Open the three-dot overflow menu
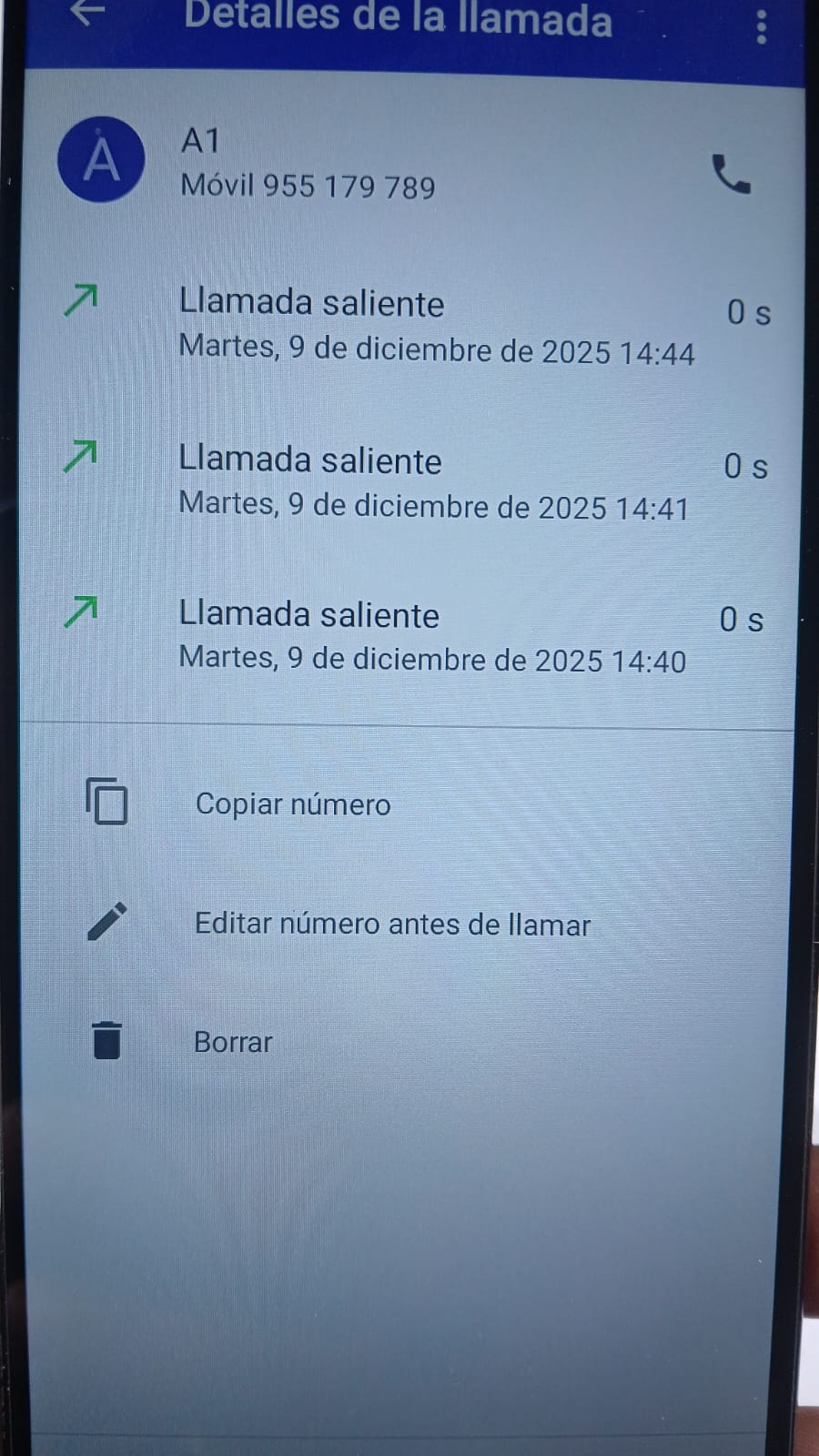The image size is (819, 1456). pyautogui.click(x=762, y=27)
